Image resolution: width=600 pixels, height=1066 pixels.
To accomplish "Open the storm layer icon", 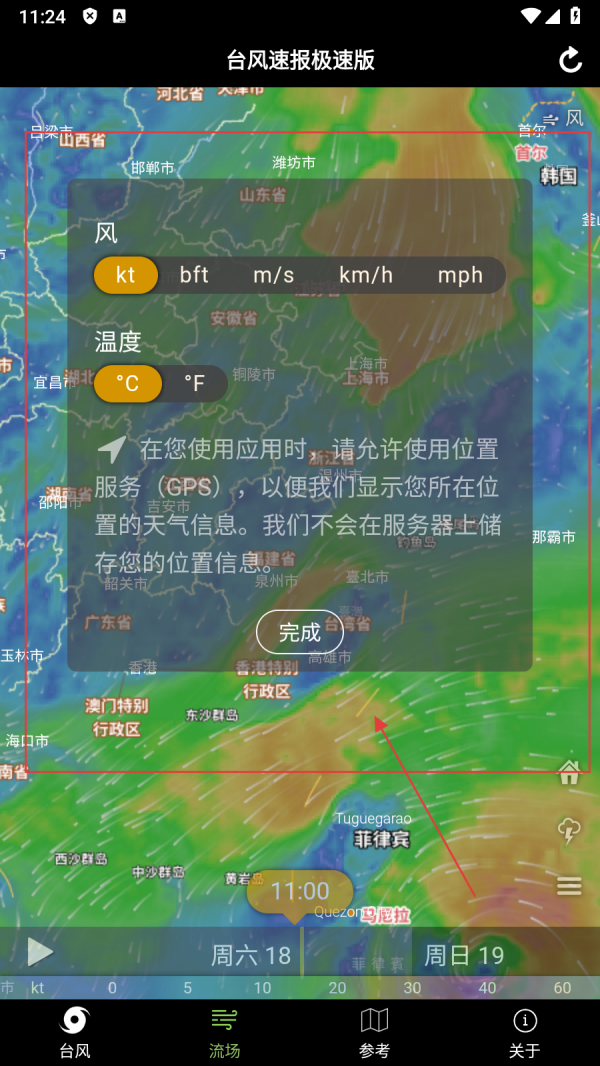I will (x=569, y=829).
